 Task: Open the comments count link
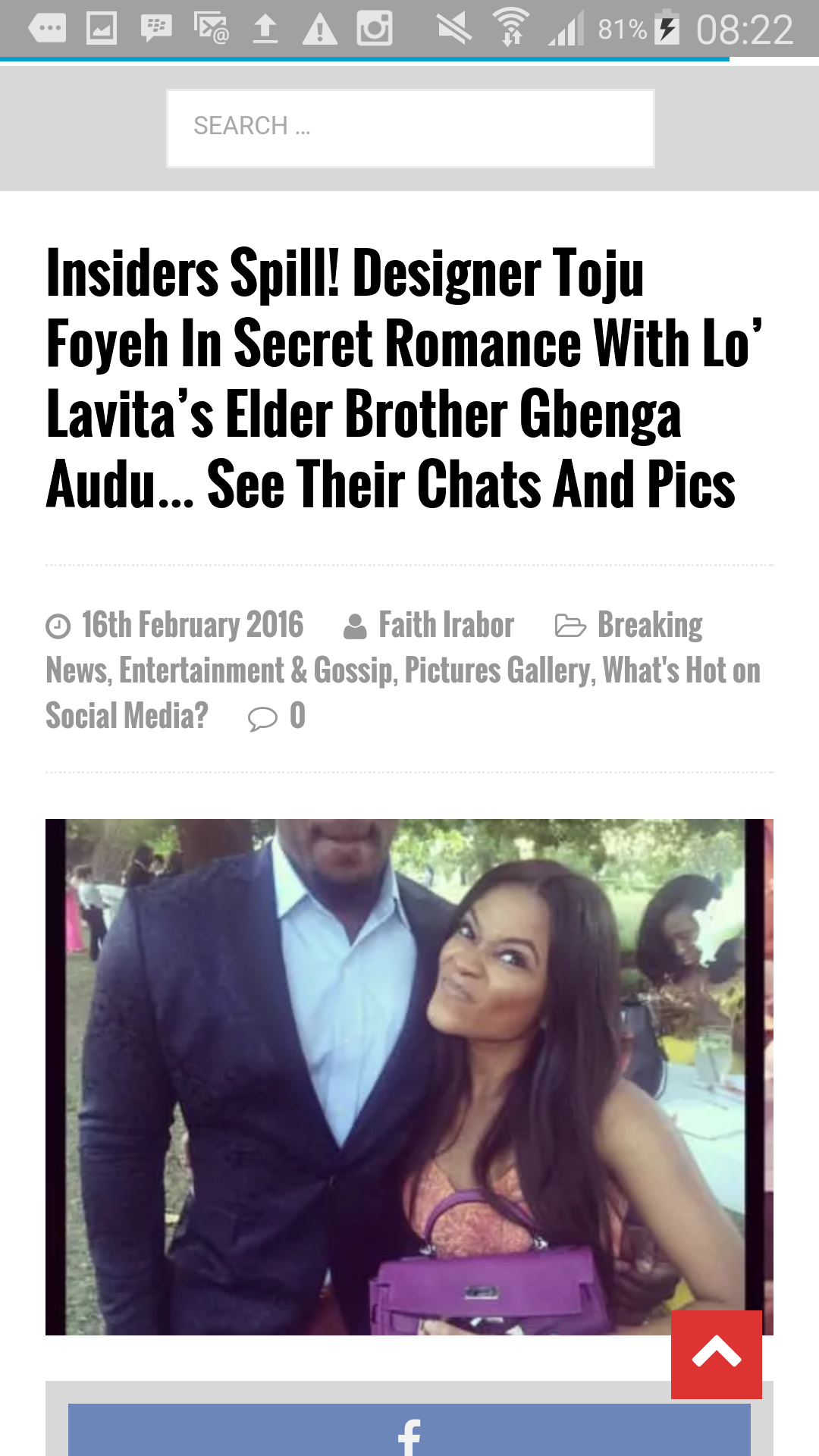tap(297, 716)
